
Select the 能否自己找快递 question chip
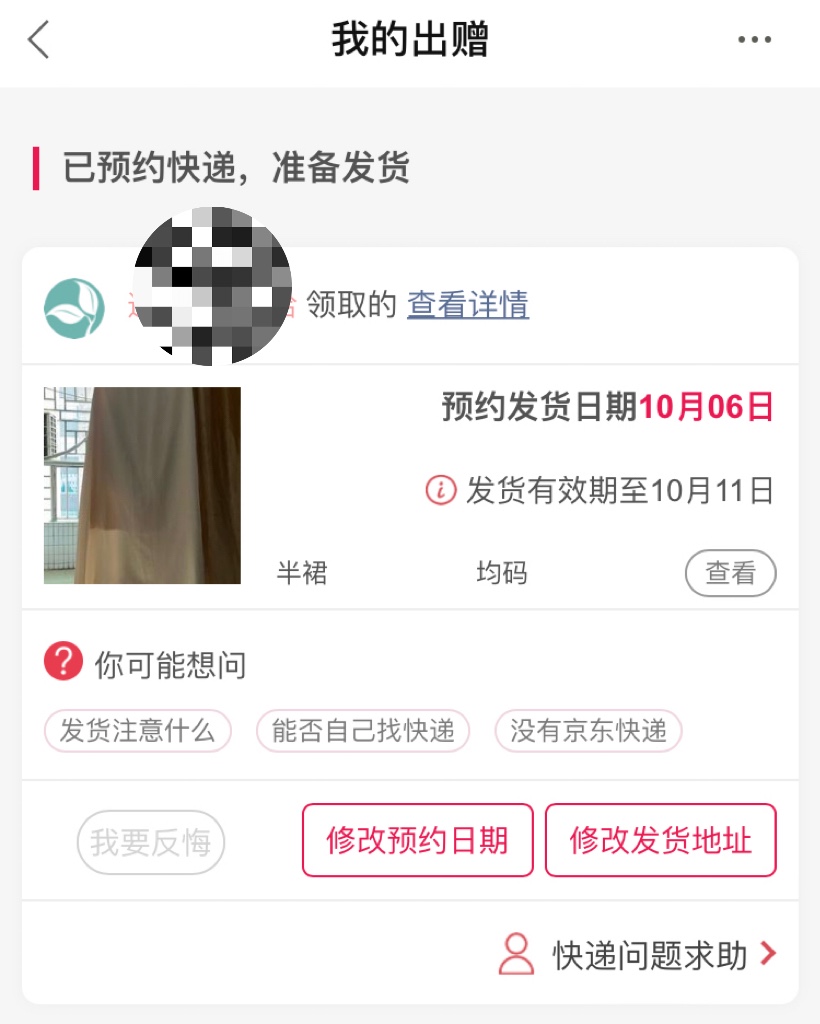point(363,731)
